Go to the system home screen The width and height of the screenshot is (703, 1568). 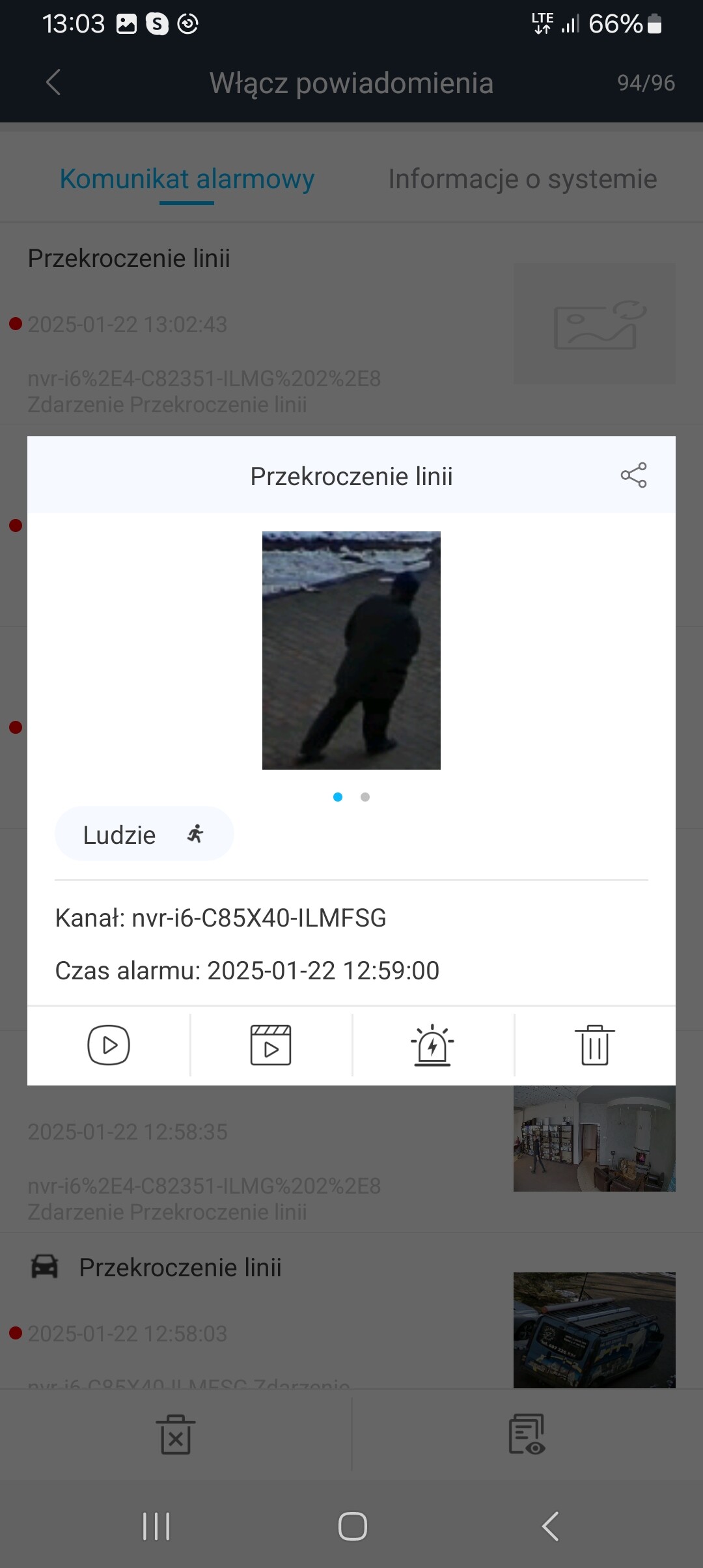[352, 1526]
